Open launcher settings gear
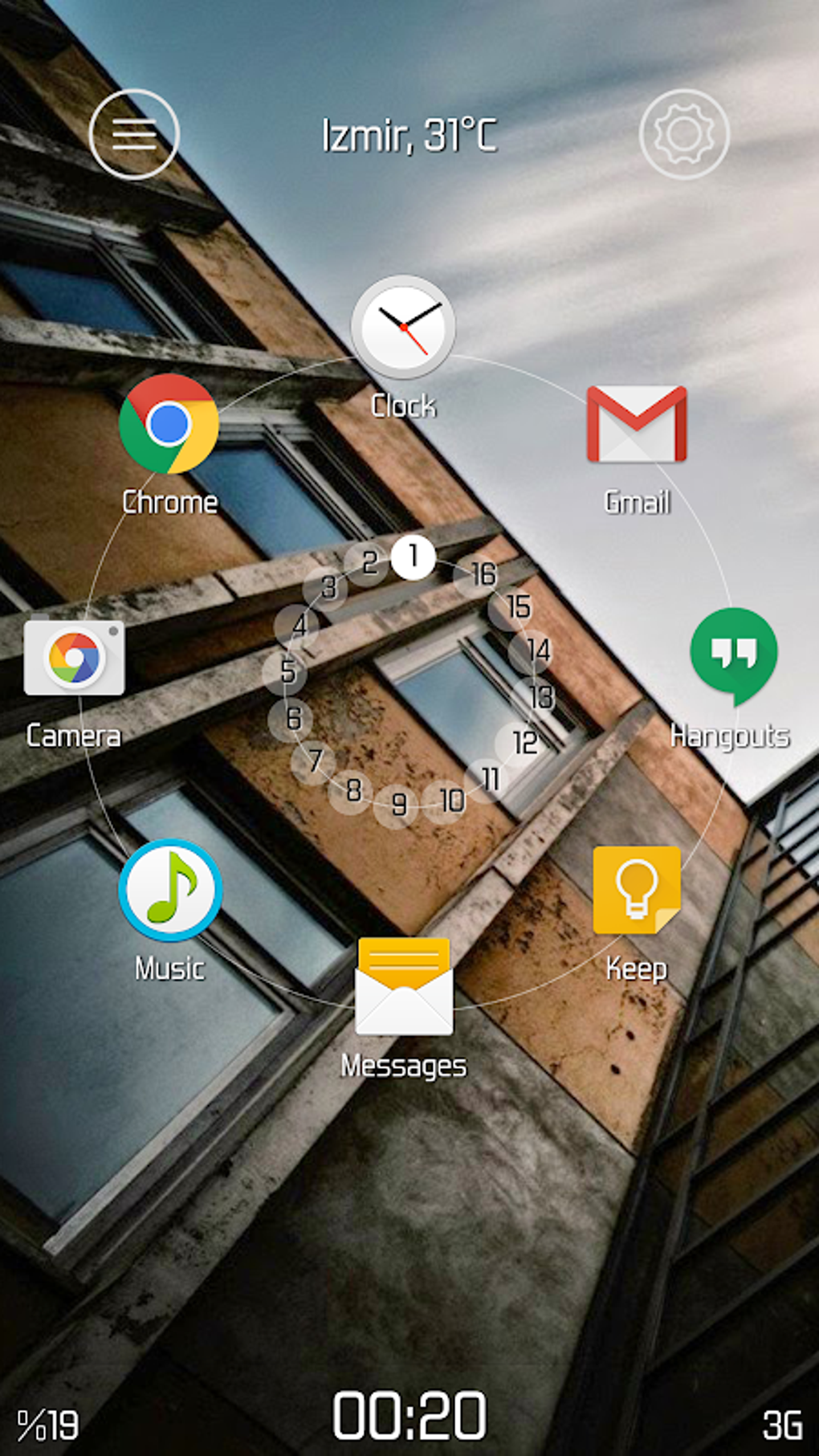819x1456 pixels. 684,134
